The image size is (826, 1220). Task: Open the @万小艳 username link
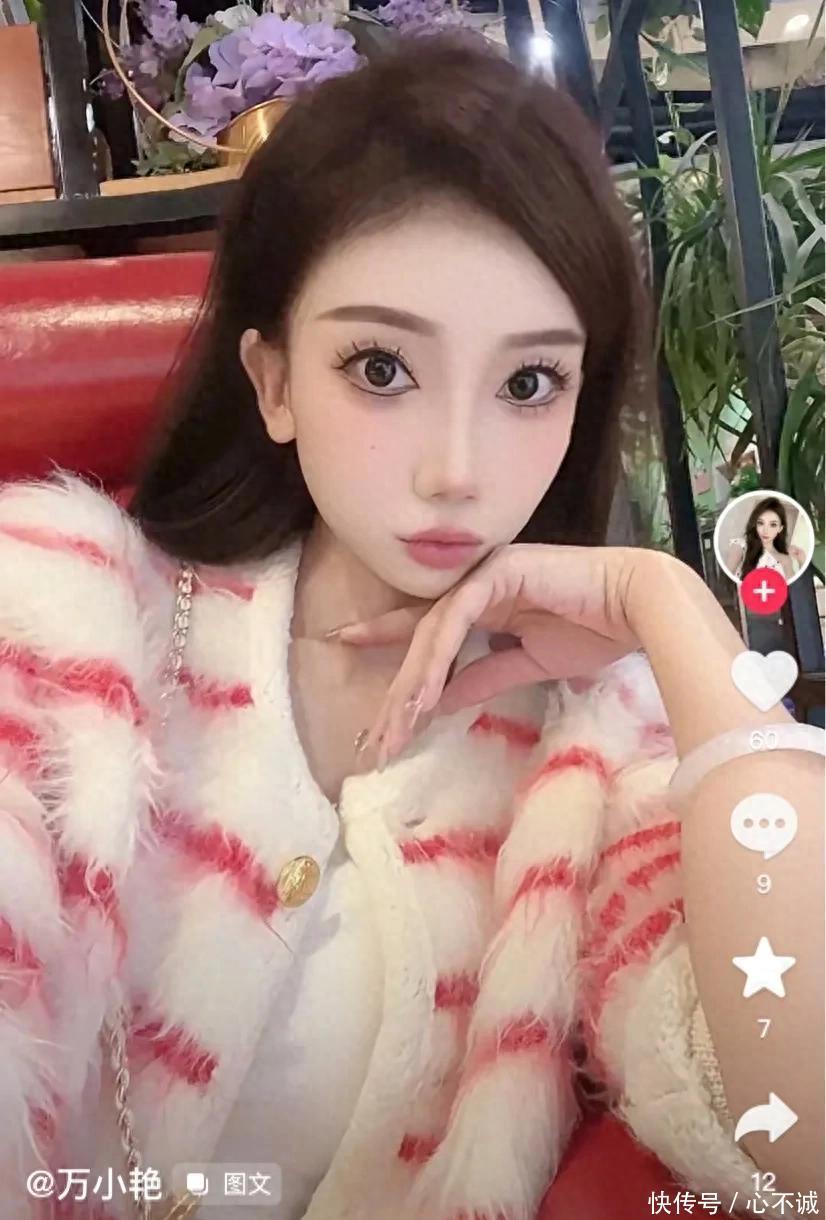93,1184
